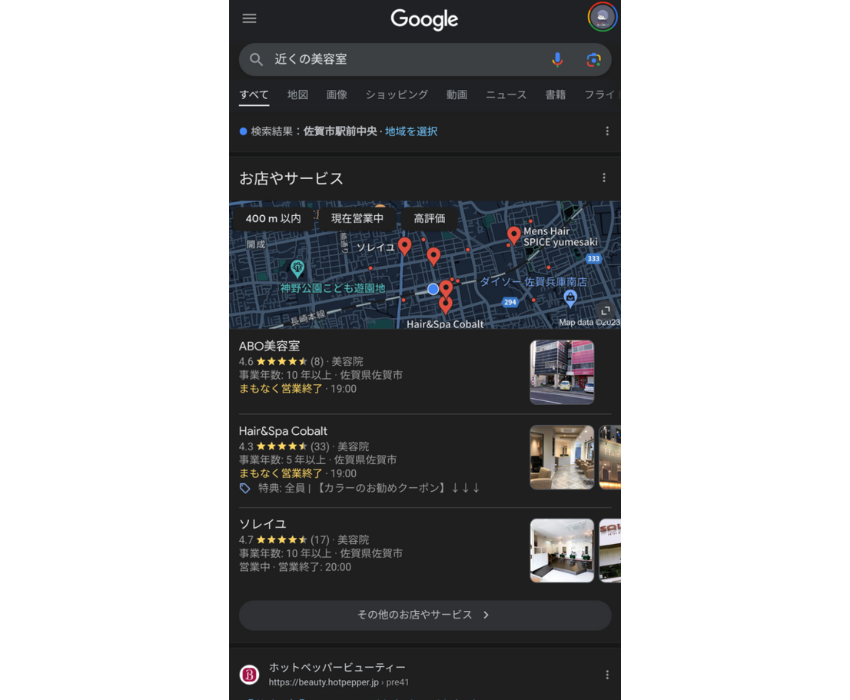850x700 pixels.
Task: Open the hamburger menu
Action: tap(249, 18)
